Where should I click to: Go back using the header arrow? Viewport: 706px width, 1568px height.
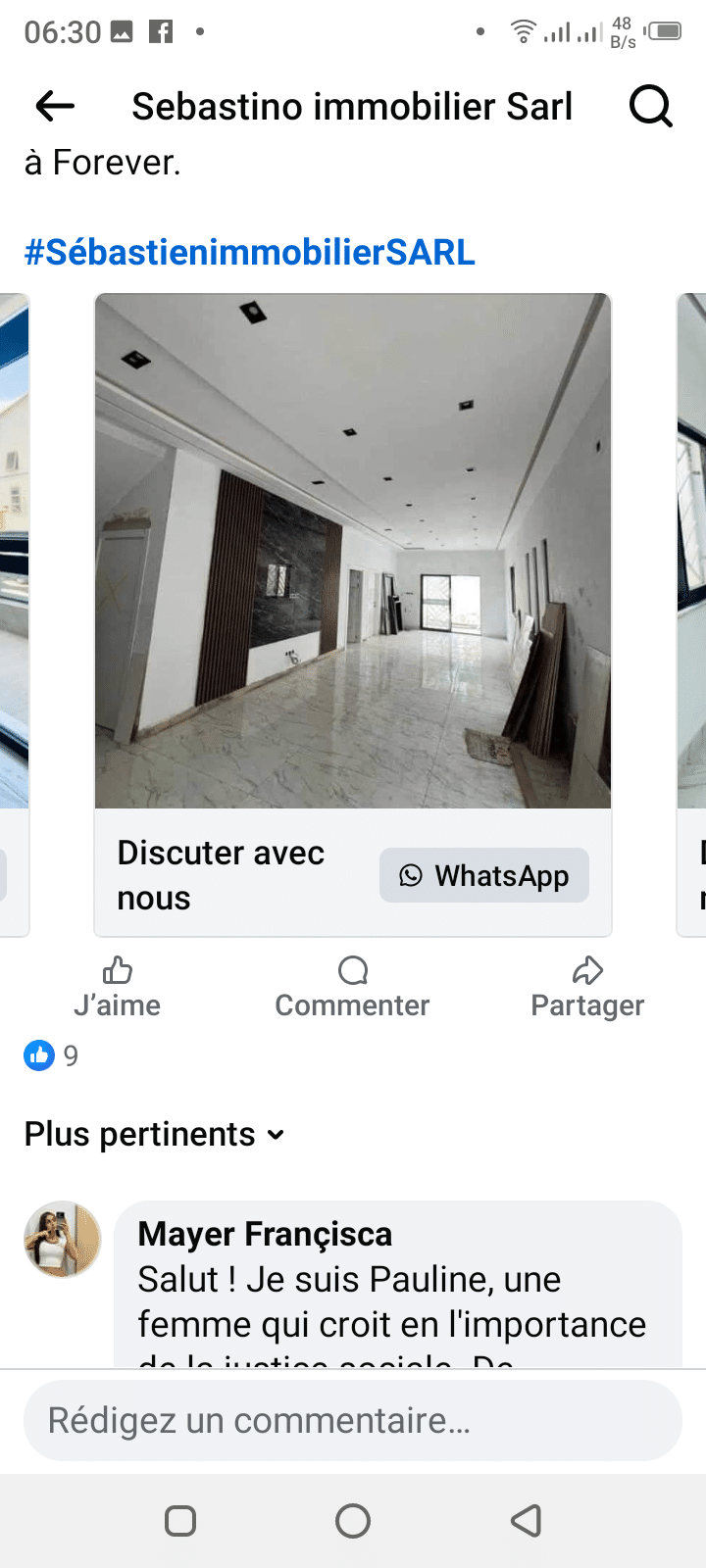tap(55, 106)
